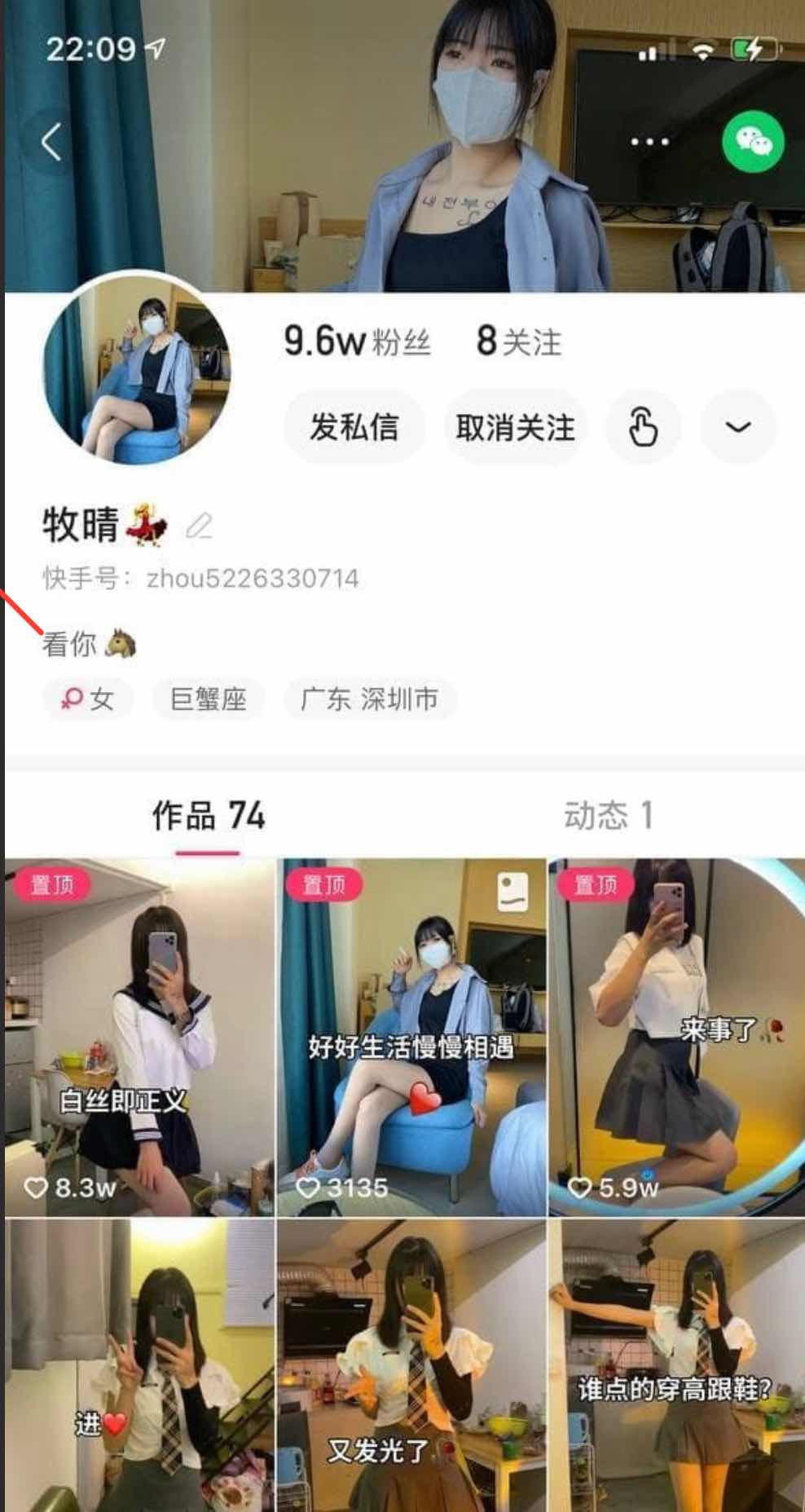View the 8 关注 following list
This screenshot has width=805, height=1512.
click(x=519, y=341)
